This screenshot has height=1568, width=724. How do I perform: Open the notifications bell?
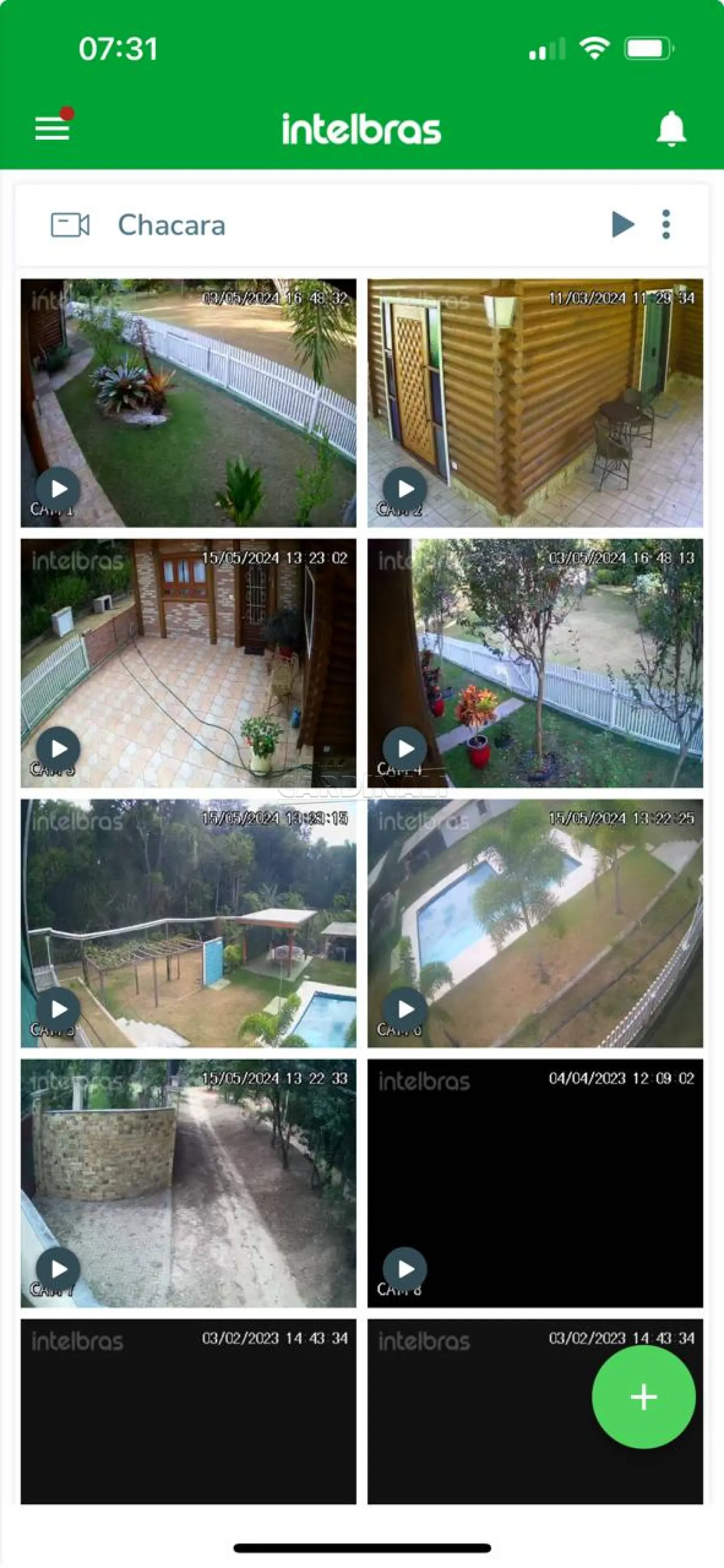pos(671,128)
